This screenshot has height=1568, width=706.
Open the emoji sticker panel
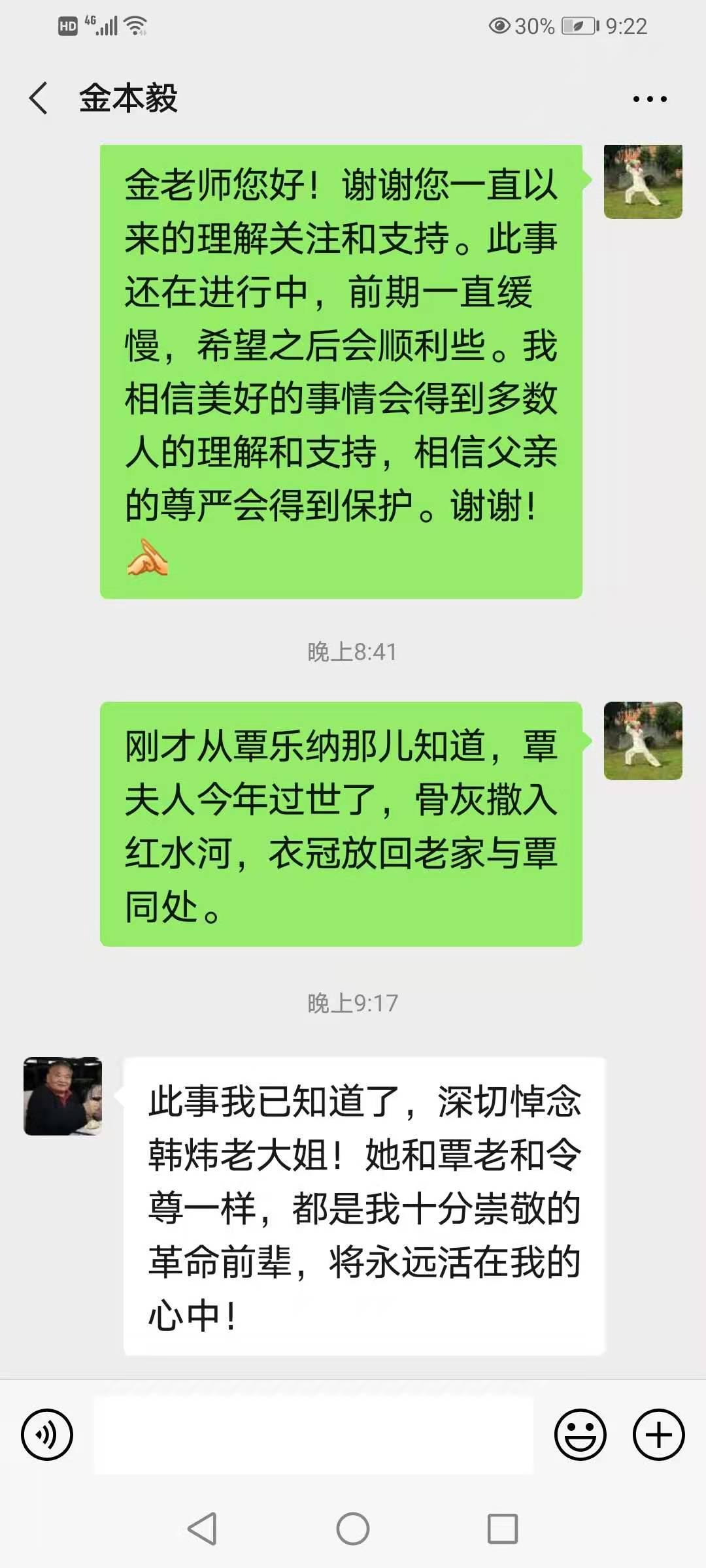pyautogui.click(x=580, y=1435)
